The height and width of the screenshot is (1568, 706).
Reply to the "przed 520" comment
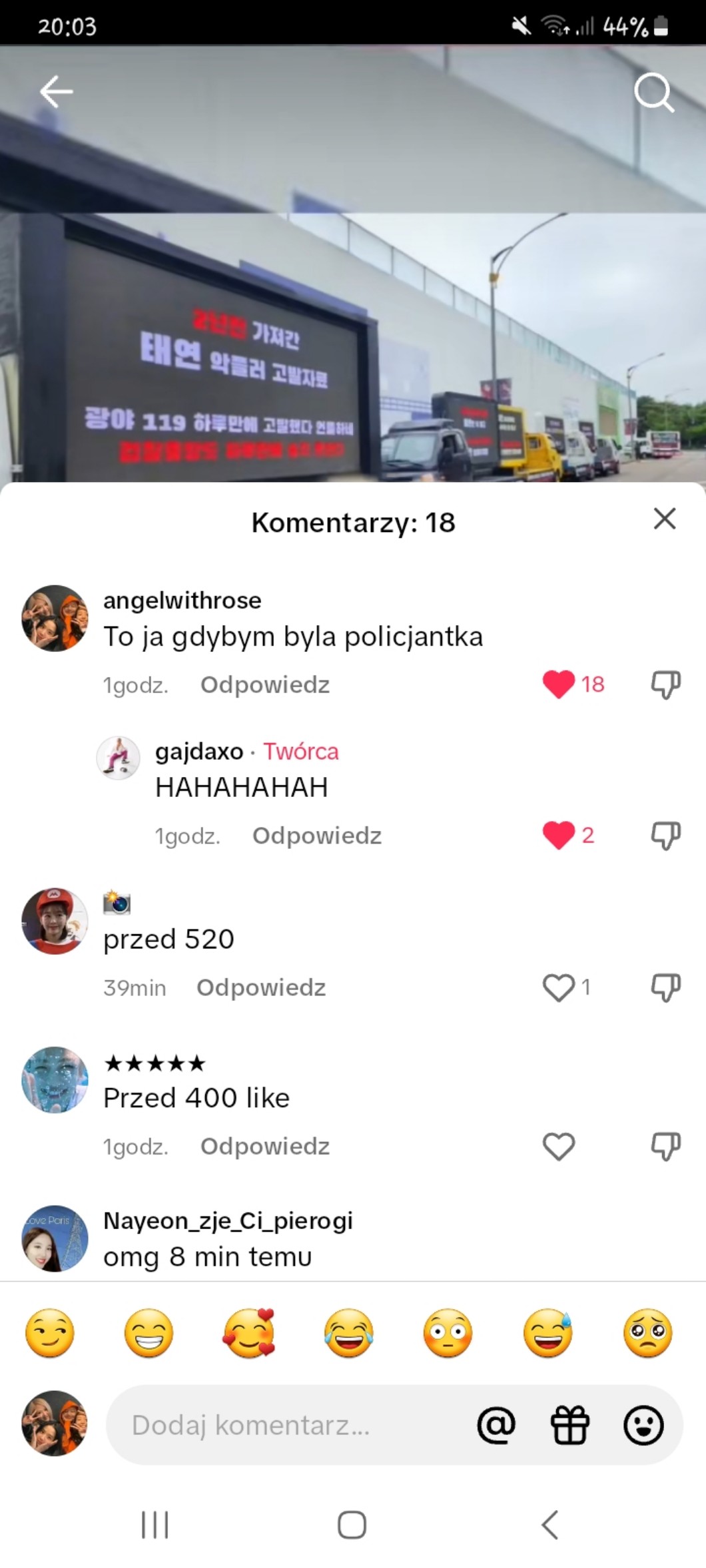[260, 987]
